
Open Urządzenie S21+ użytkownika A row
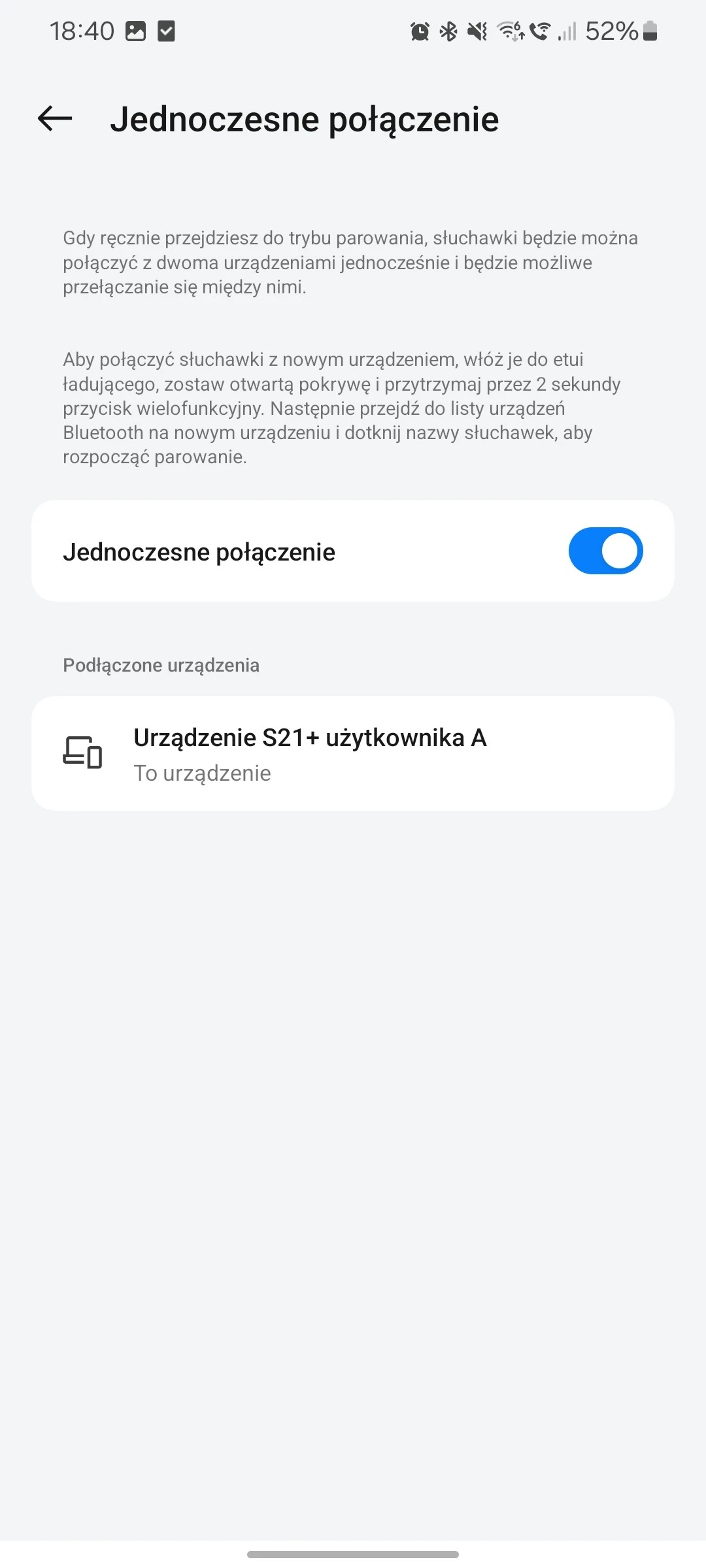[353, 753]
